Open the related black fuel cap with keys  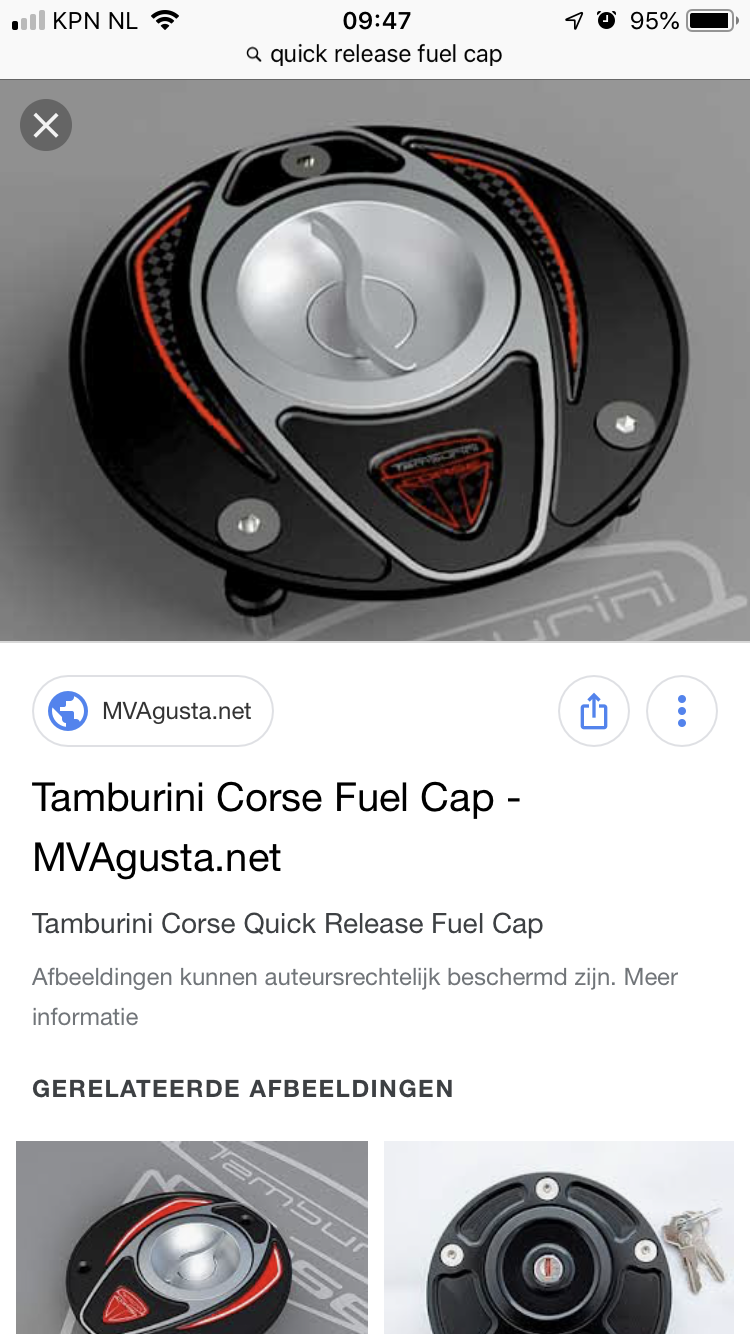pyautogui.click(x=559, y=1237)
